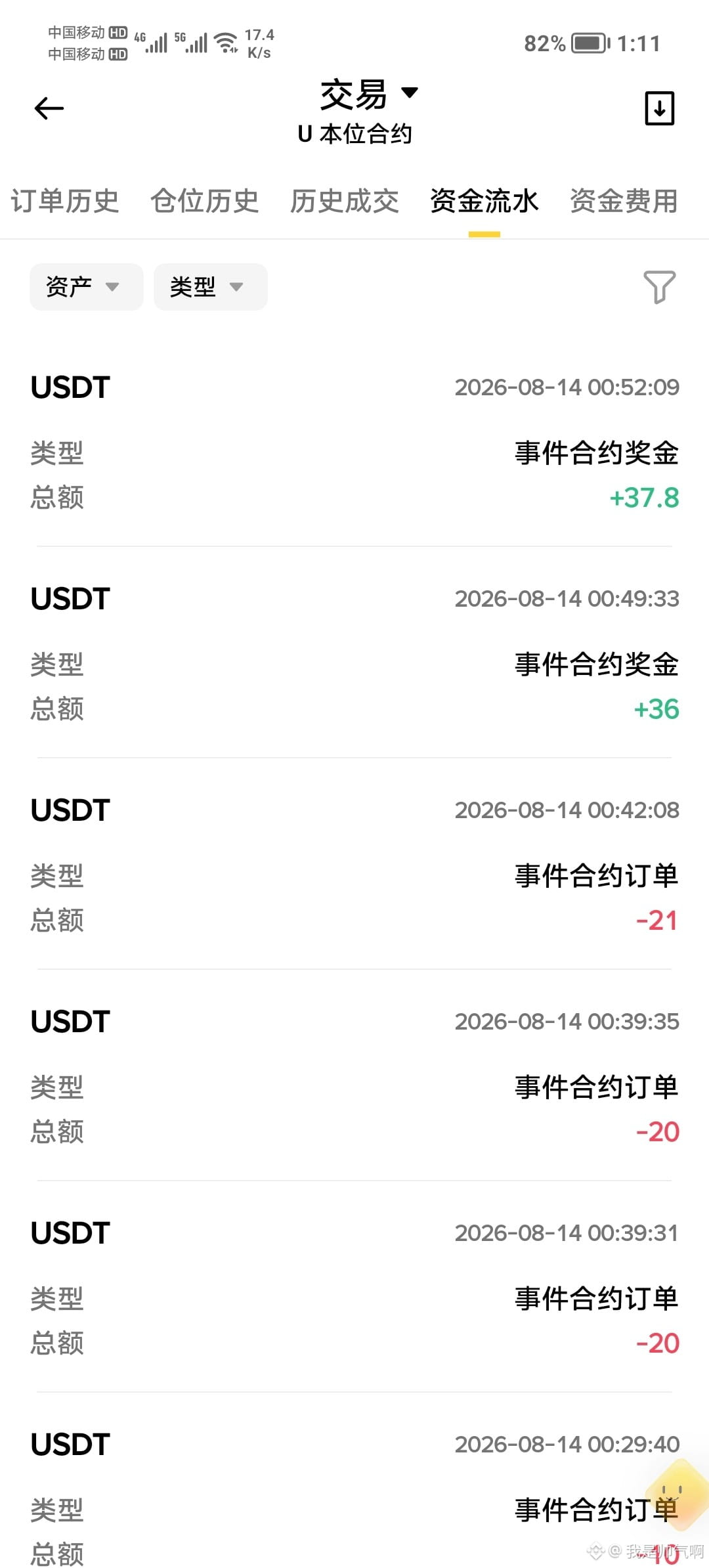The image size is (709, 1568).
Task: Switch to the 资金费用 tab
Action: [624, 201]
